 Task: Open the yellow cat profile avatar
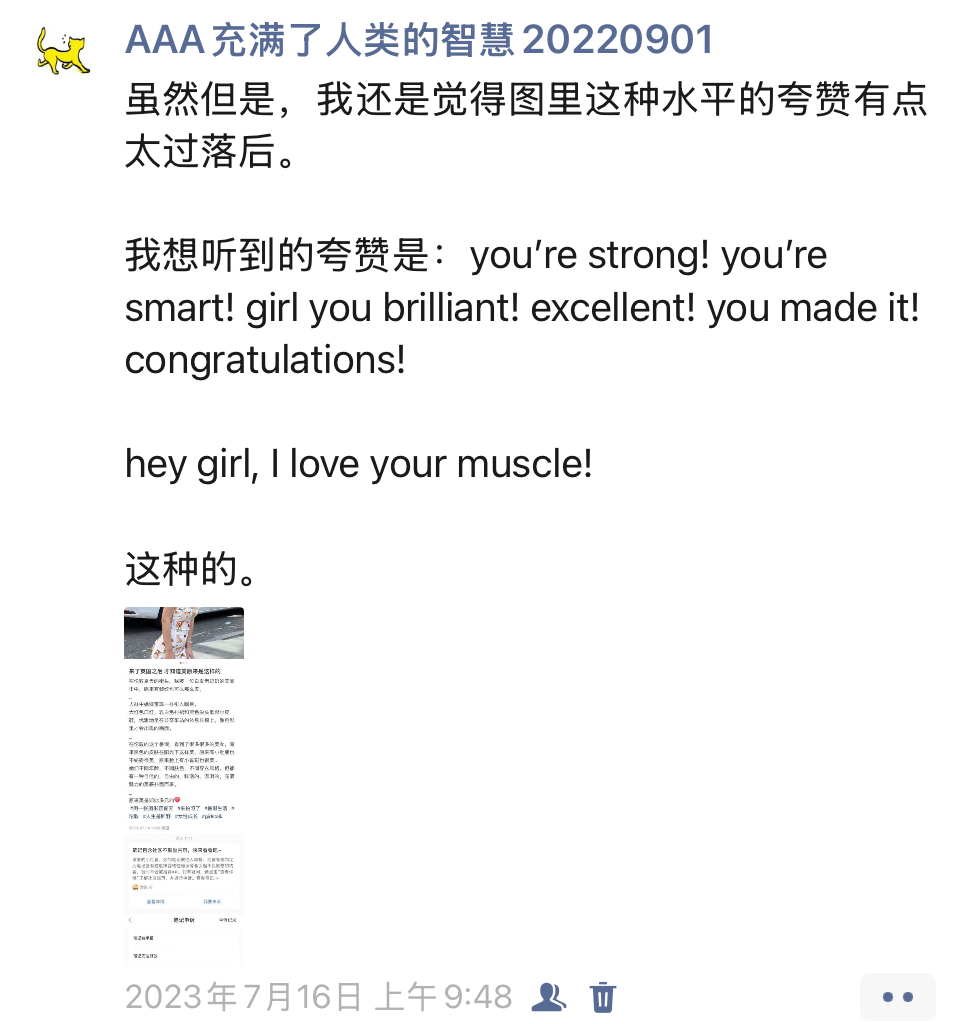[62, 50]
